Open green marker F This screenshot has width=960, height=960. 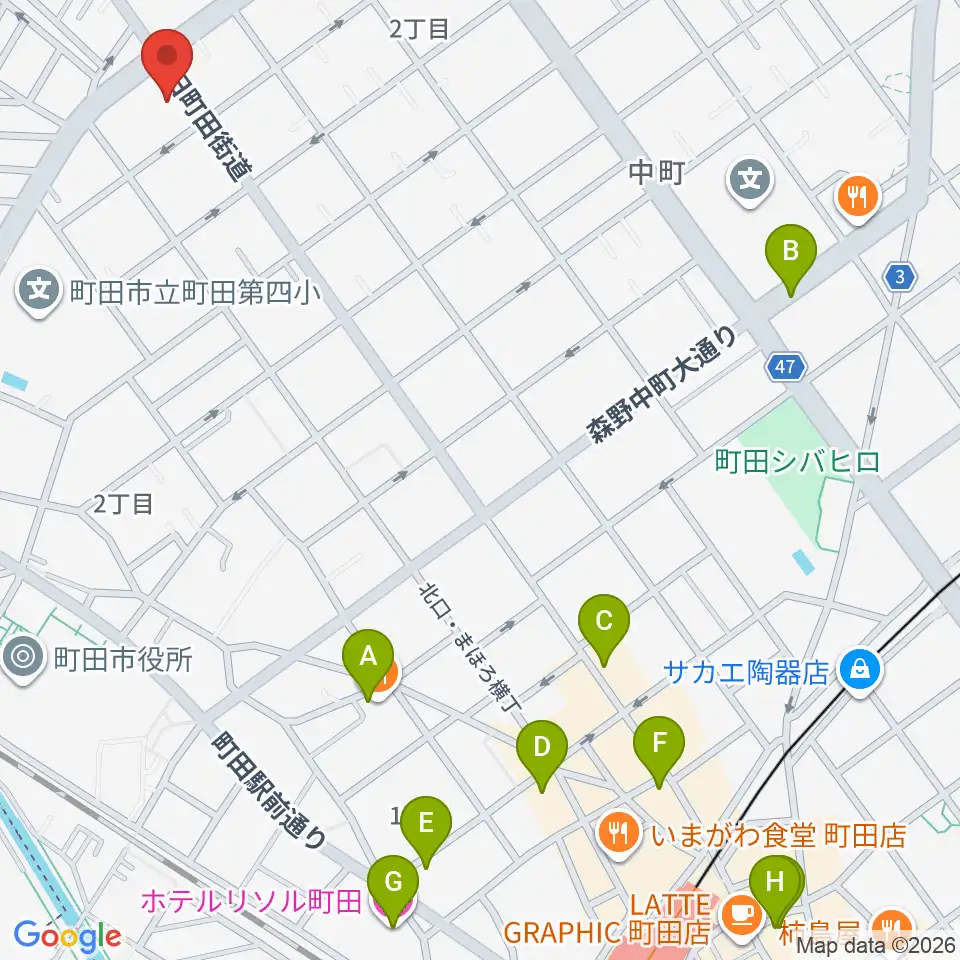pos(659,751)
